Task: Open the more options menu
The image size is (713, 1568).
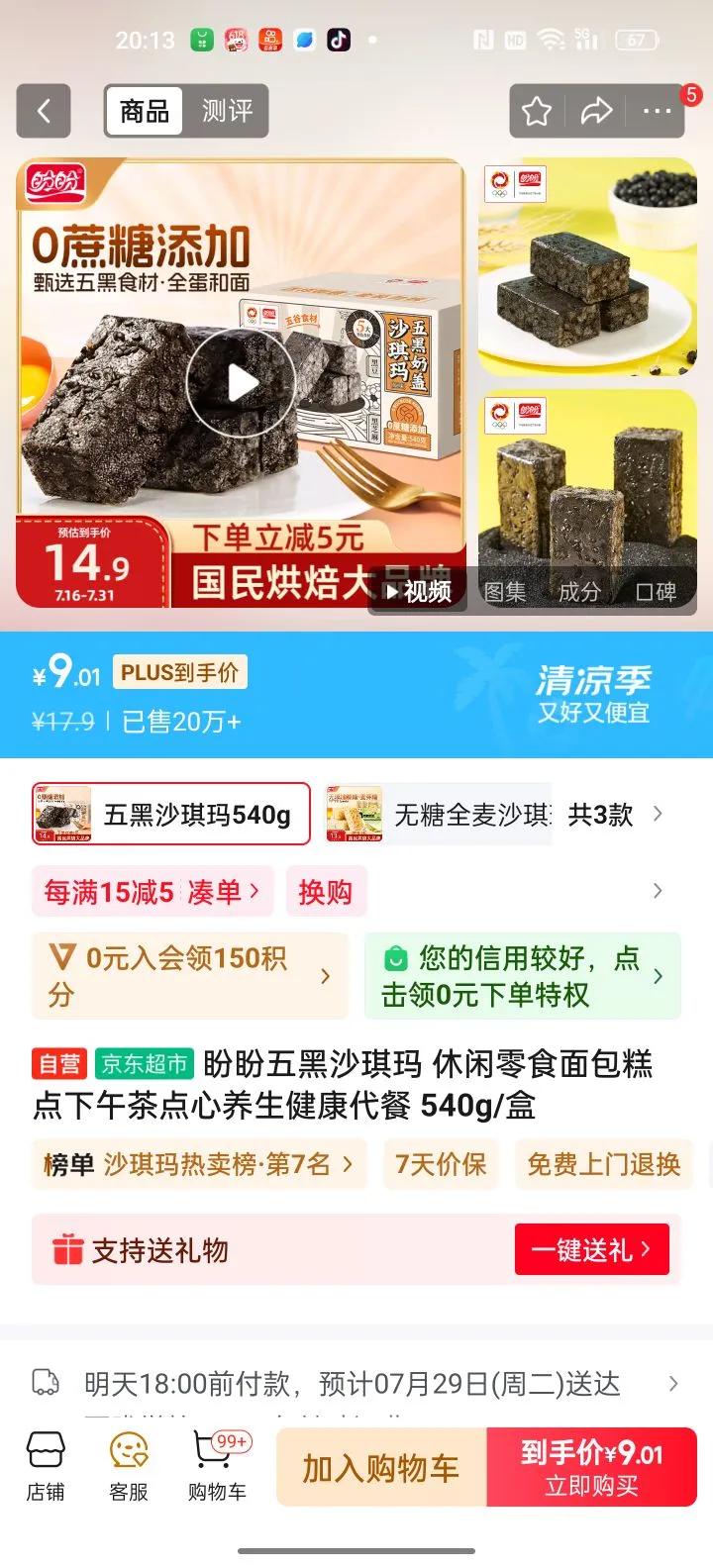Action: point(657,111)
